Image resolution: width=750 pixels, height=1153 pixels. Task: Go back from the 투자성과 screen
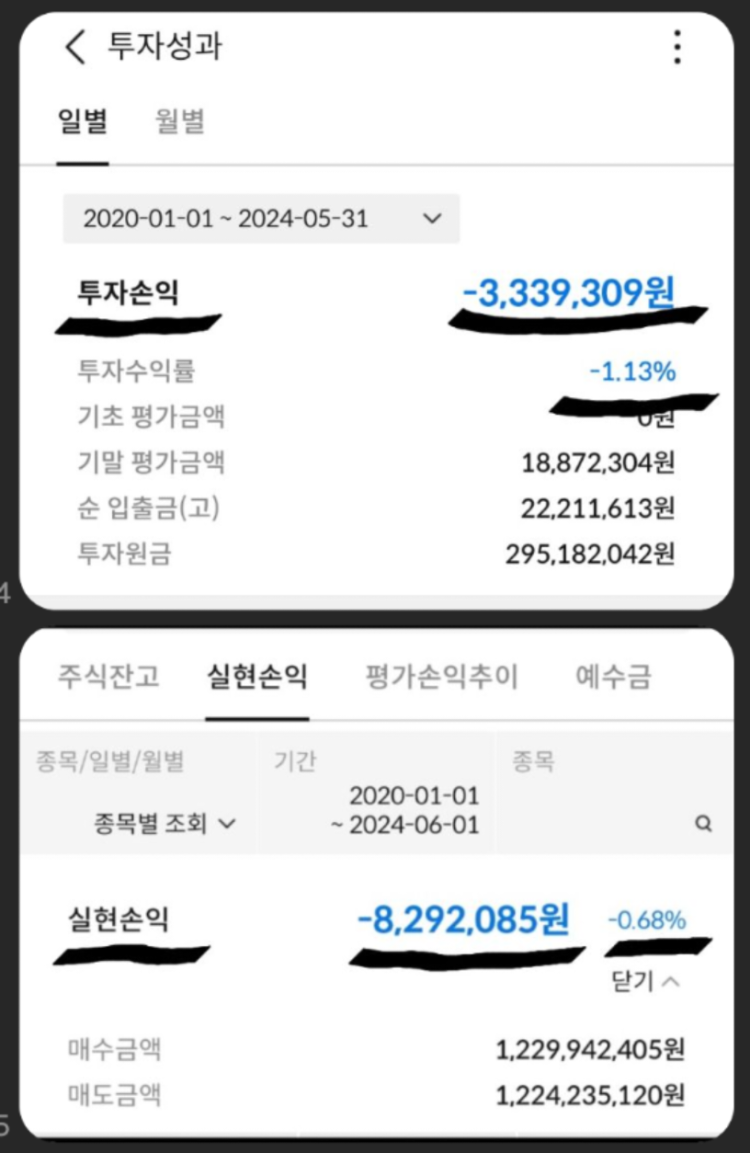[75, 47]
